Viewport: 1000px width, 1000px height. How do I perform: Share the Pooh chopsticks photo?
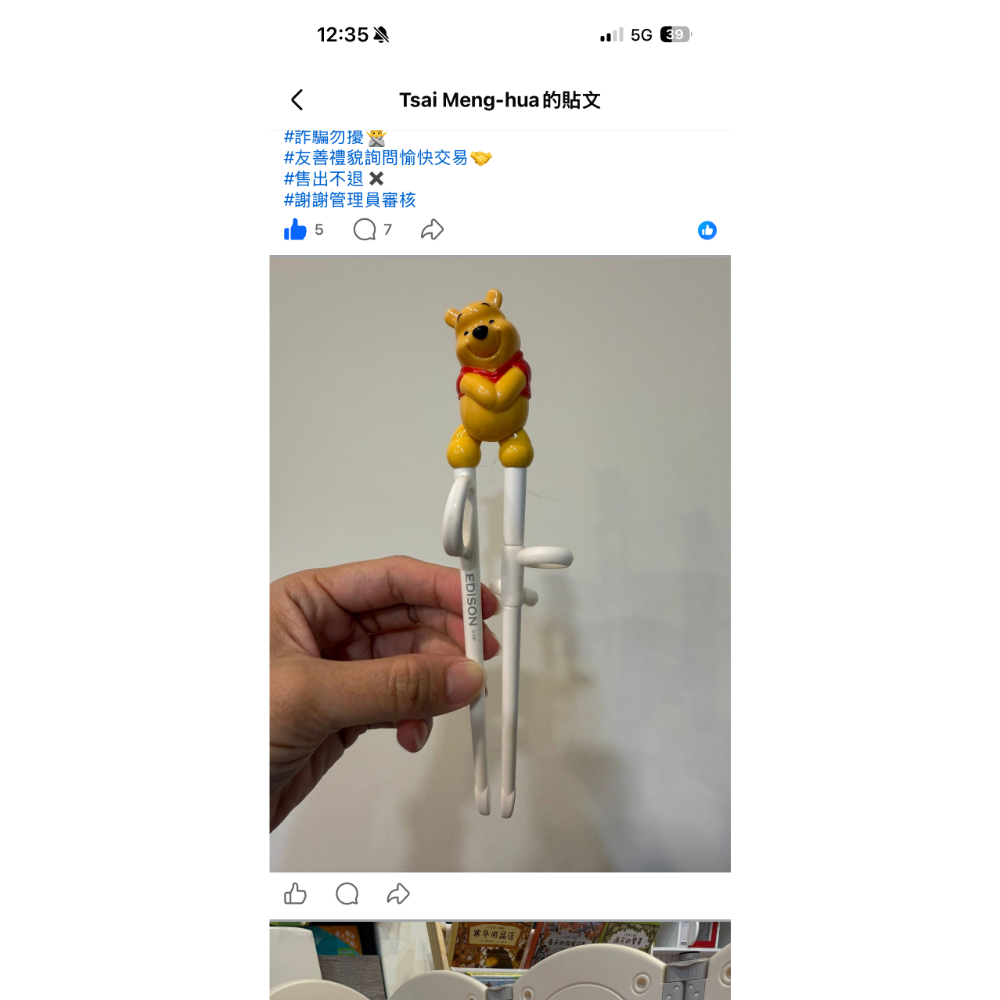click(x=399, y=894)
